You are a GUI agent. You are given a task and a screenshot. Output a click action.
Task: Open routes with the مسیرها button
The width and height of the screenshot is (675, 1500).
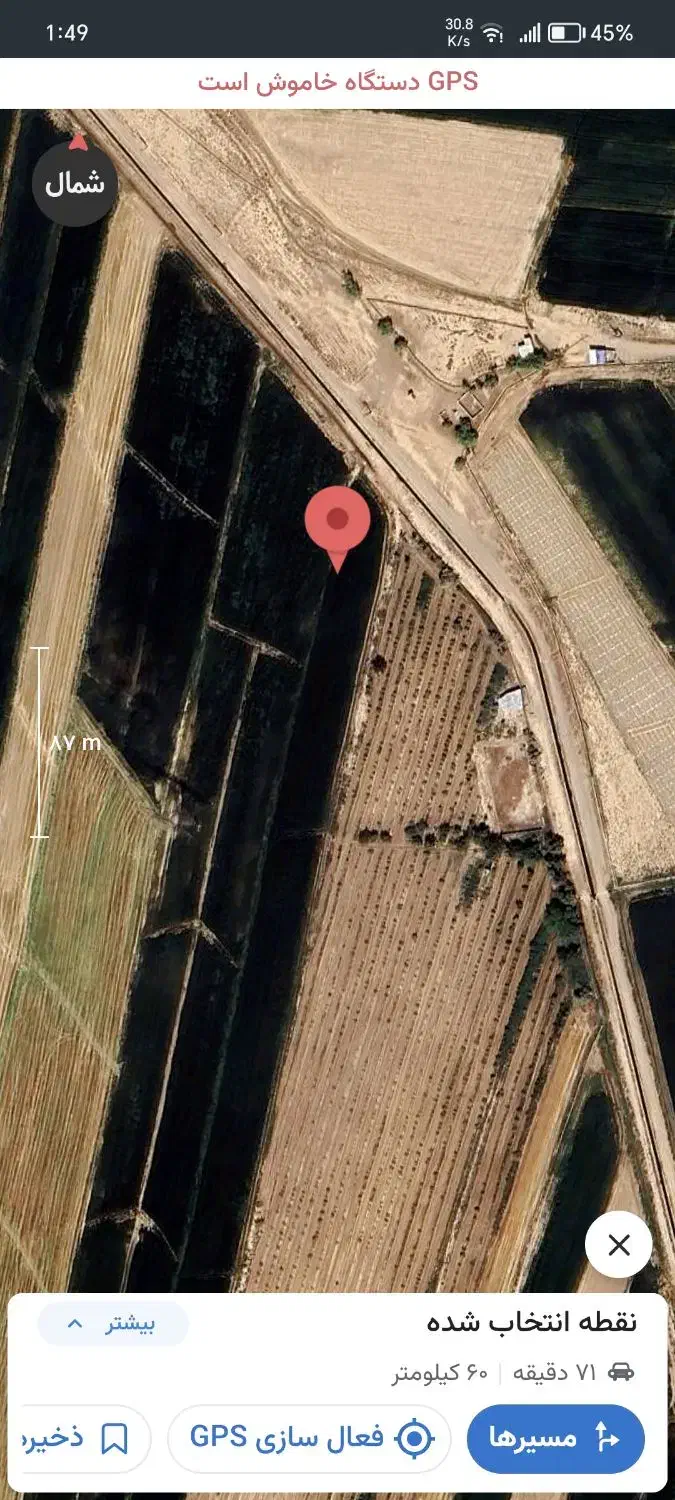point(556,1438)
